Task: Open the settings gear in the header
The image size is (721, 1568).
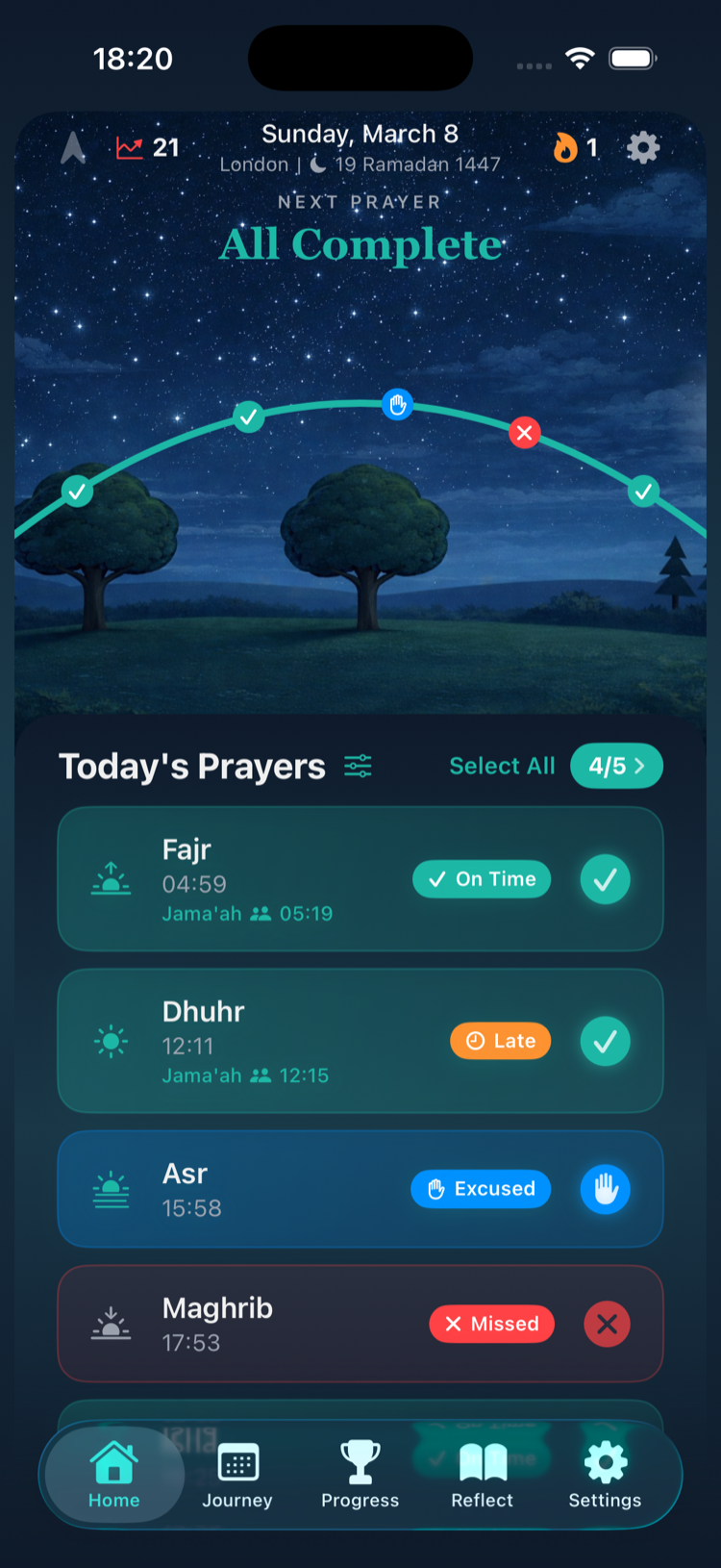Action: [642, 147]
